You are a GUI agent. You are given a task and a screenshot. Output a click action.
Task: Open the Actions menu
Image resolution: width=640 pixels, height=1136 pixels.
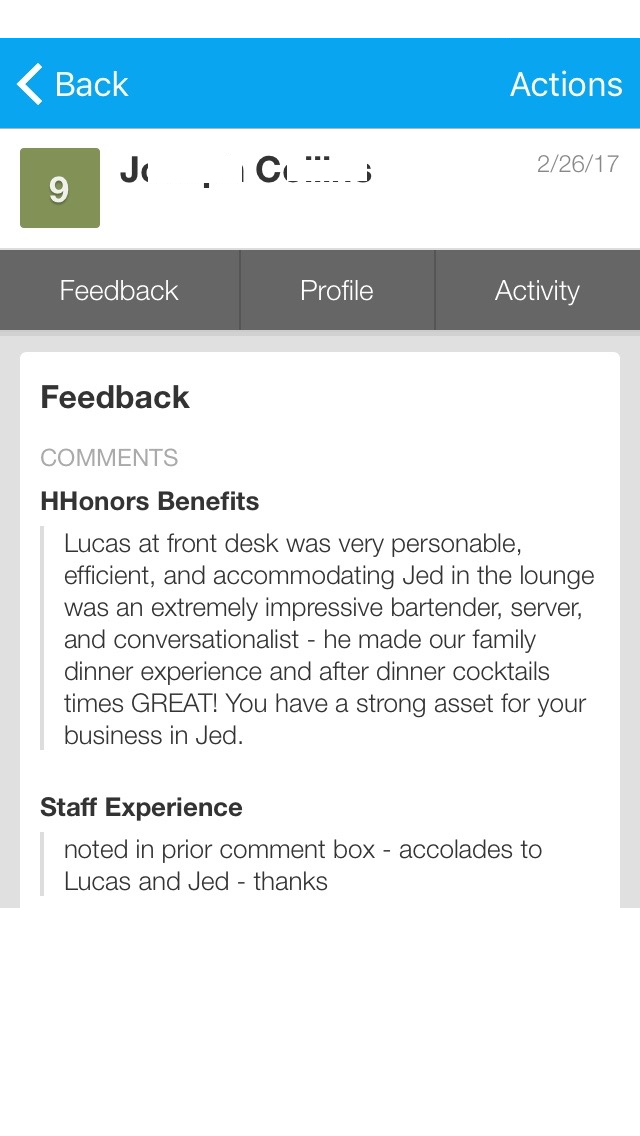tap(565, 85)
